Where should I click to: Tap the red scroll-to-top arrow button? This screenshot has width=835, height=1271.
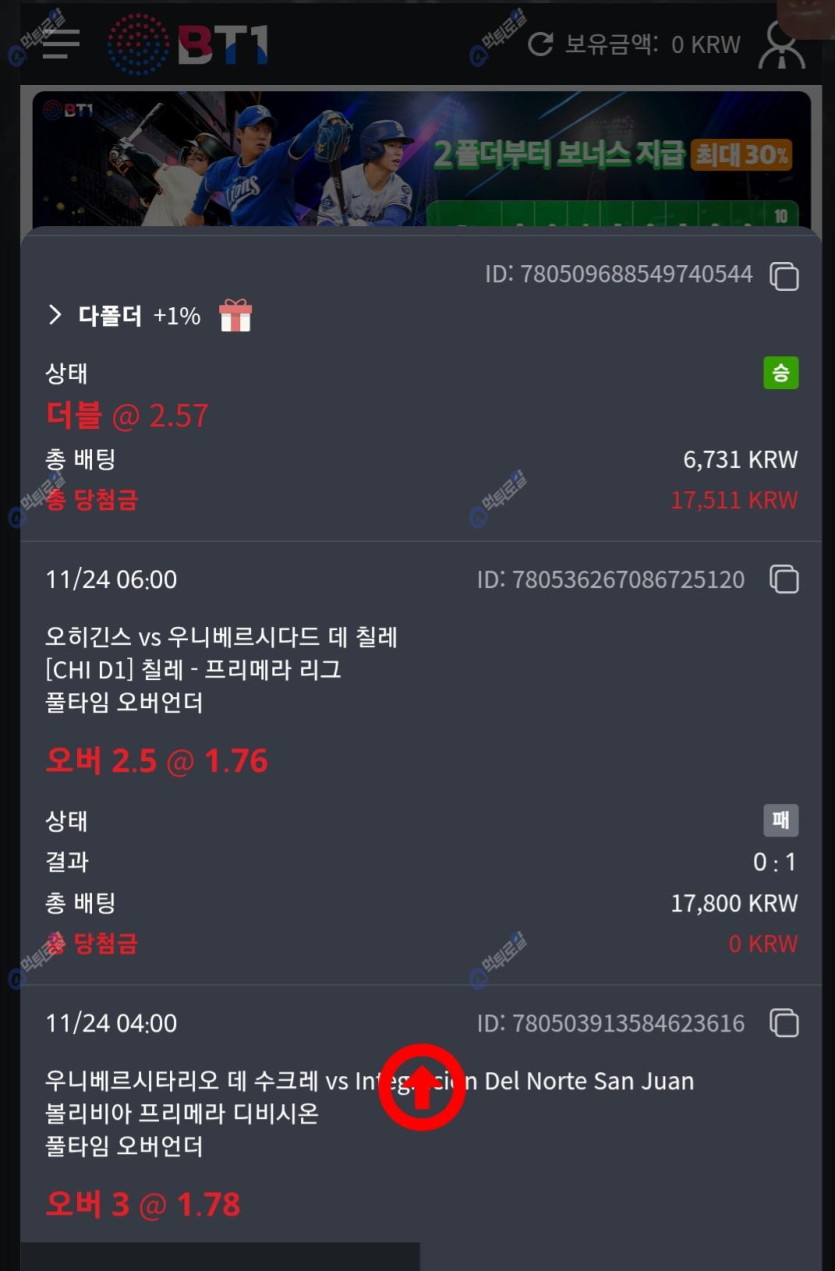tap(422, 1087)
